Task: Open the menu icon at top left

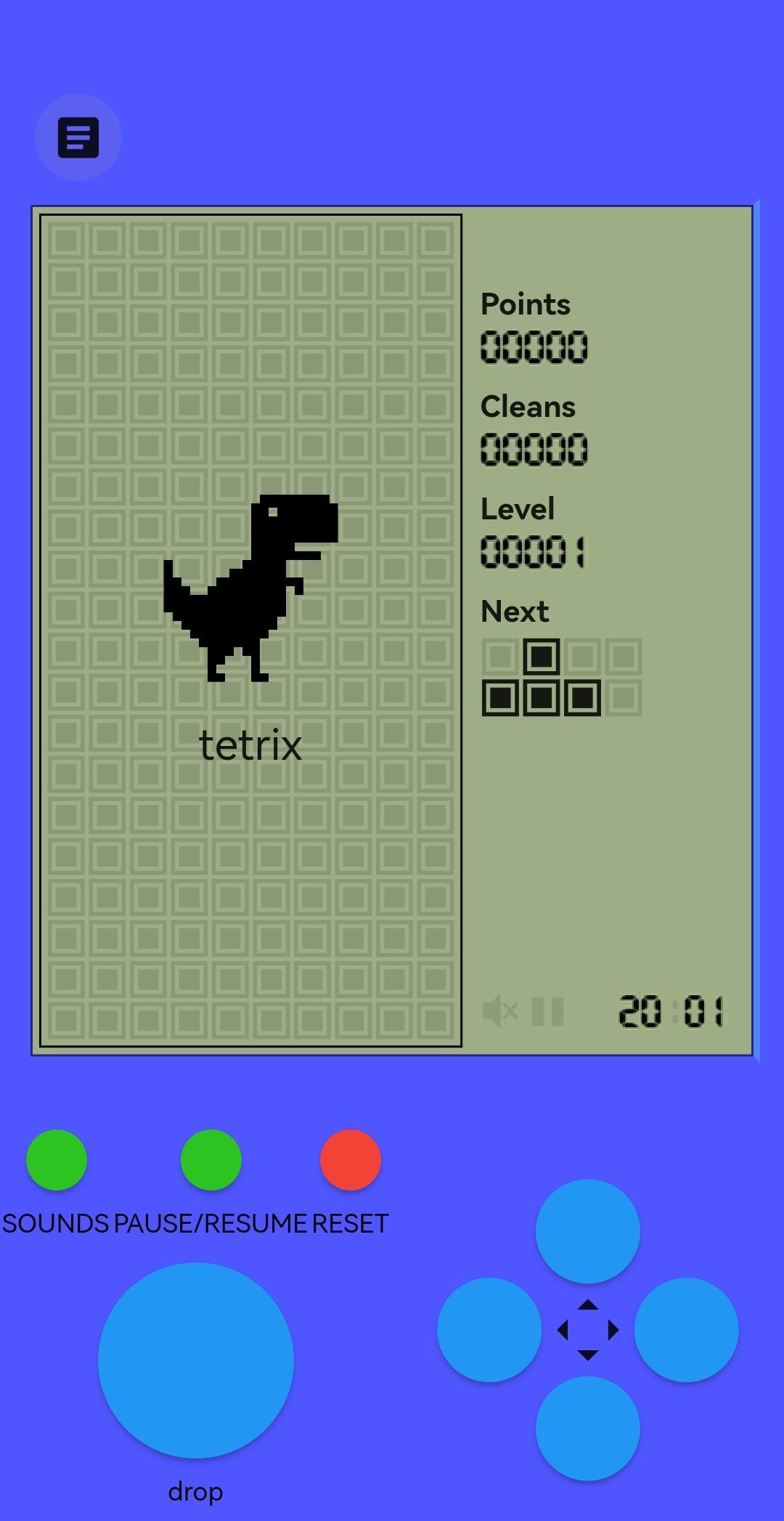Action: 78,137
